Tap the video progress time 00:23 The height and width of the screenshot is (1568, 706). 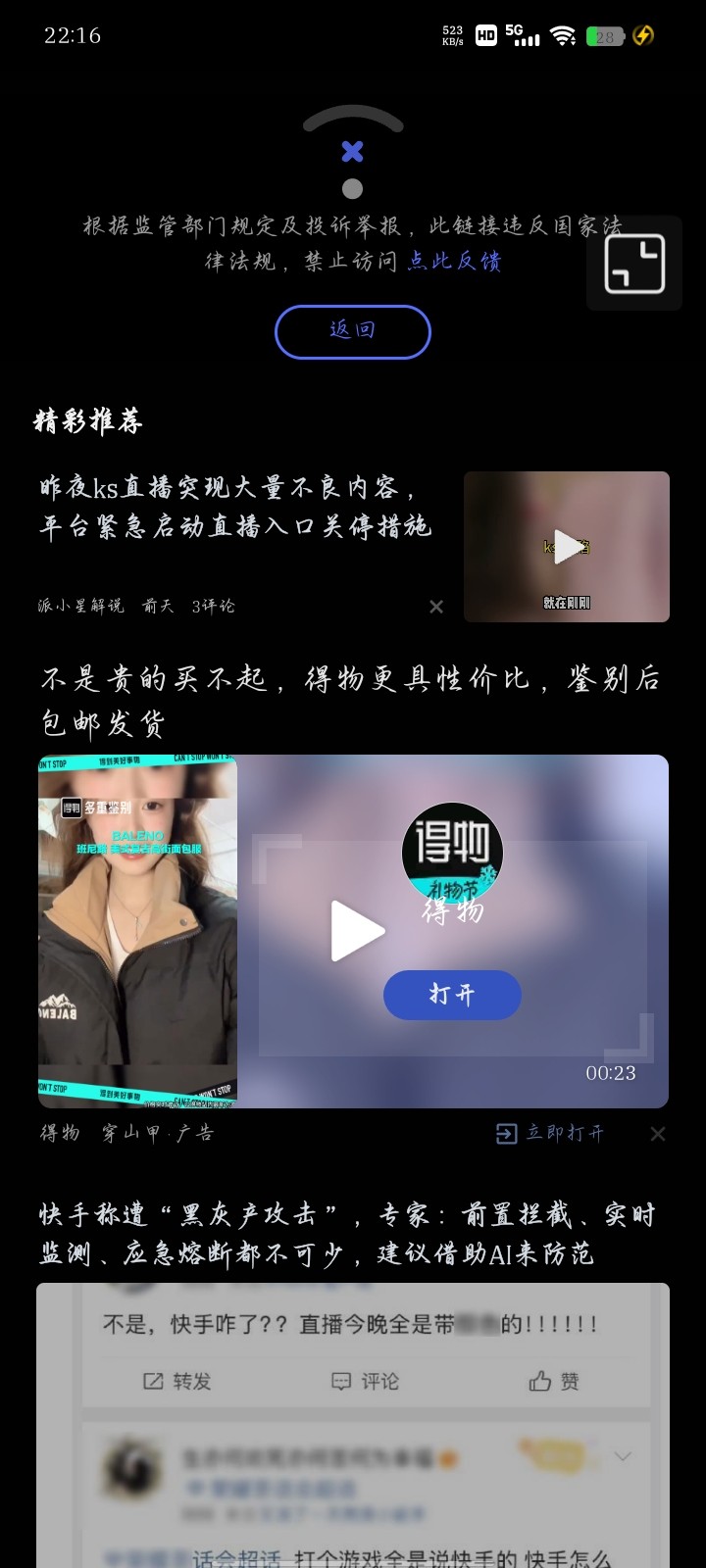pyautogui.click(x=610, y=1073)
